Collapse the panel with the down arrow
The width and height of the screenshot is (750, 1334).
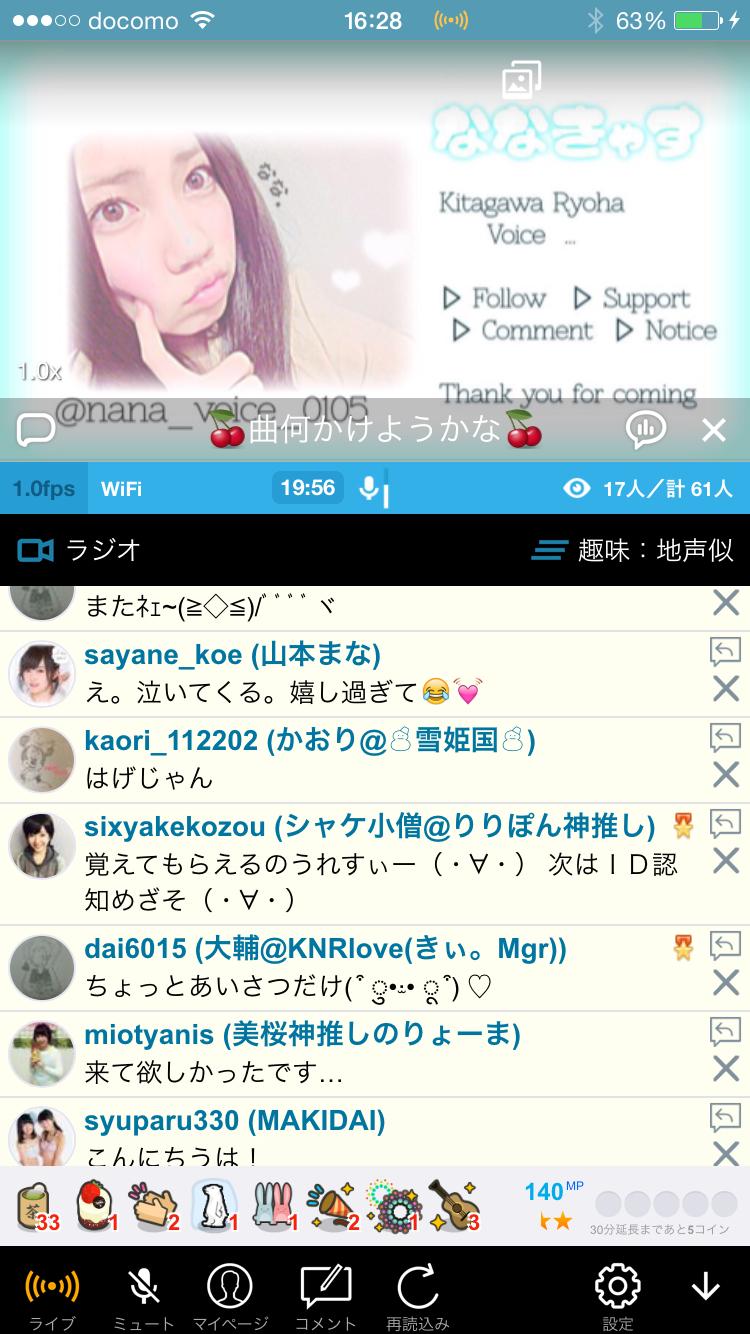(x=706, y=1288)
